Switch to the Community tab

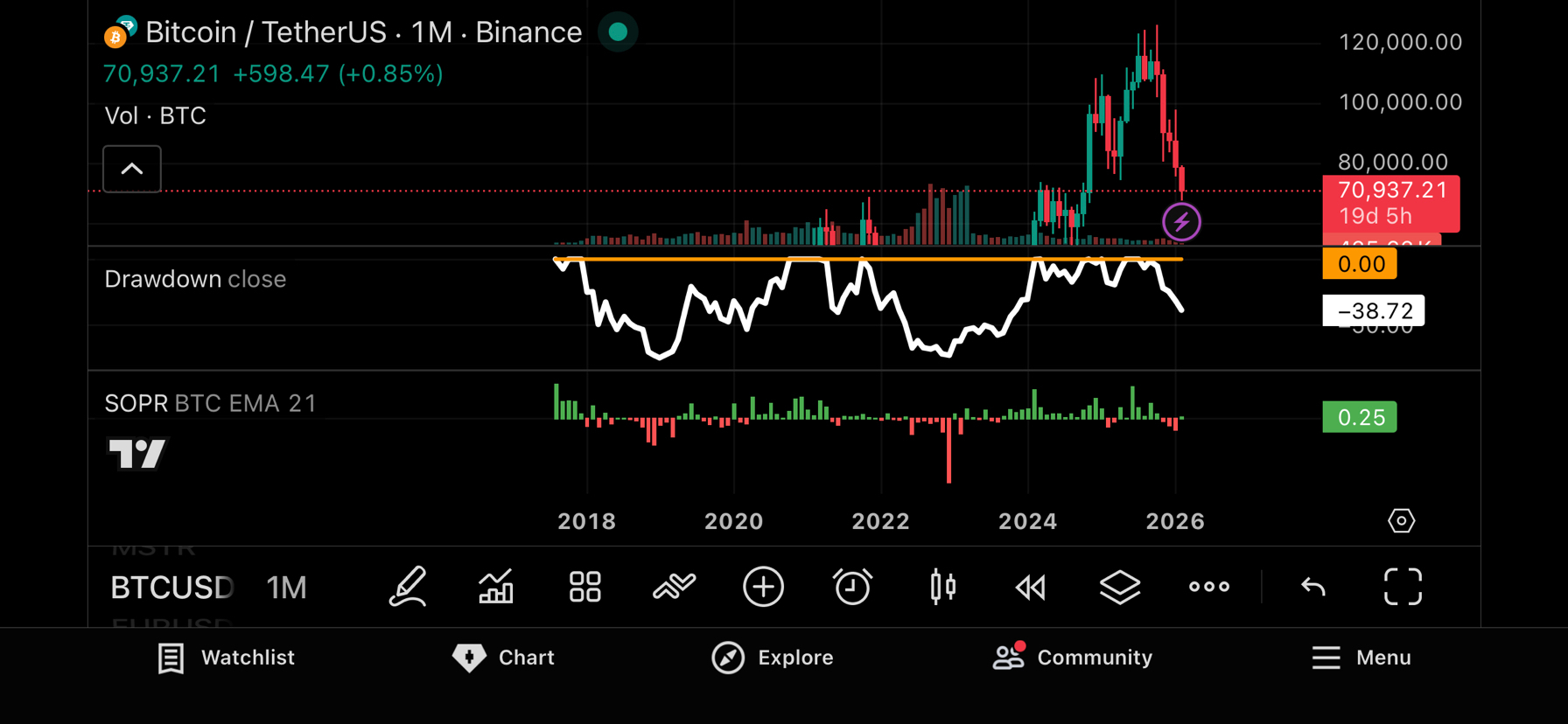tap(1073, 658)
